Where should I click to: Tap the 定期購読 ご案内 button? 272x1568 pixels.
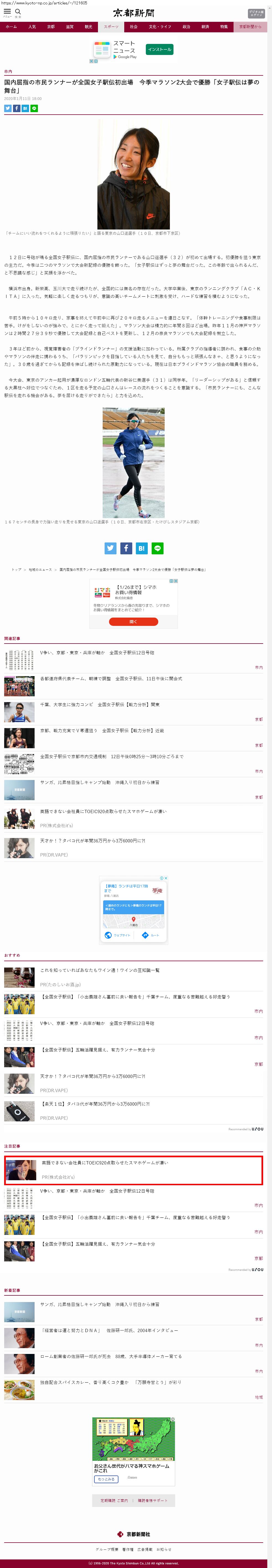114,1500
